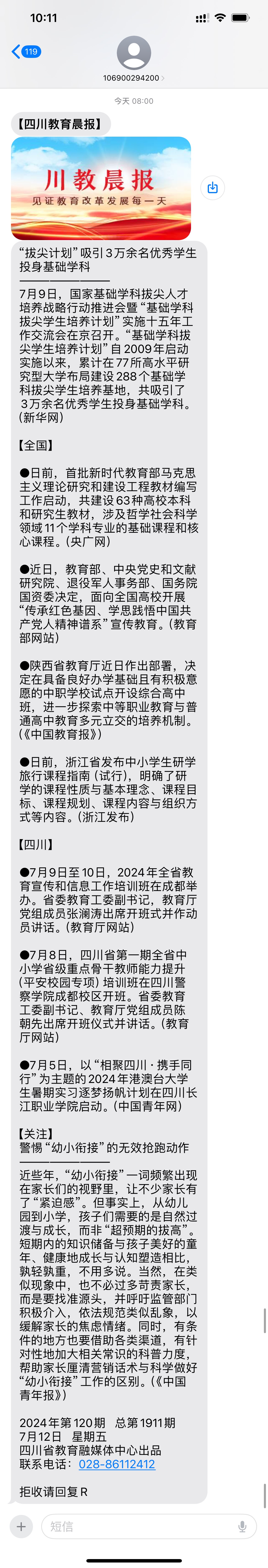
Task: Go back to the messages list
Action: [26, 52]
